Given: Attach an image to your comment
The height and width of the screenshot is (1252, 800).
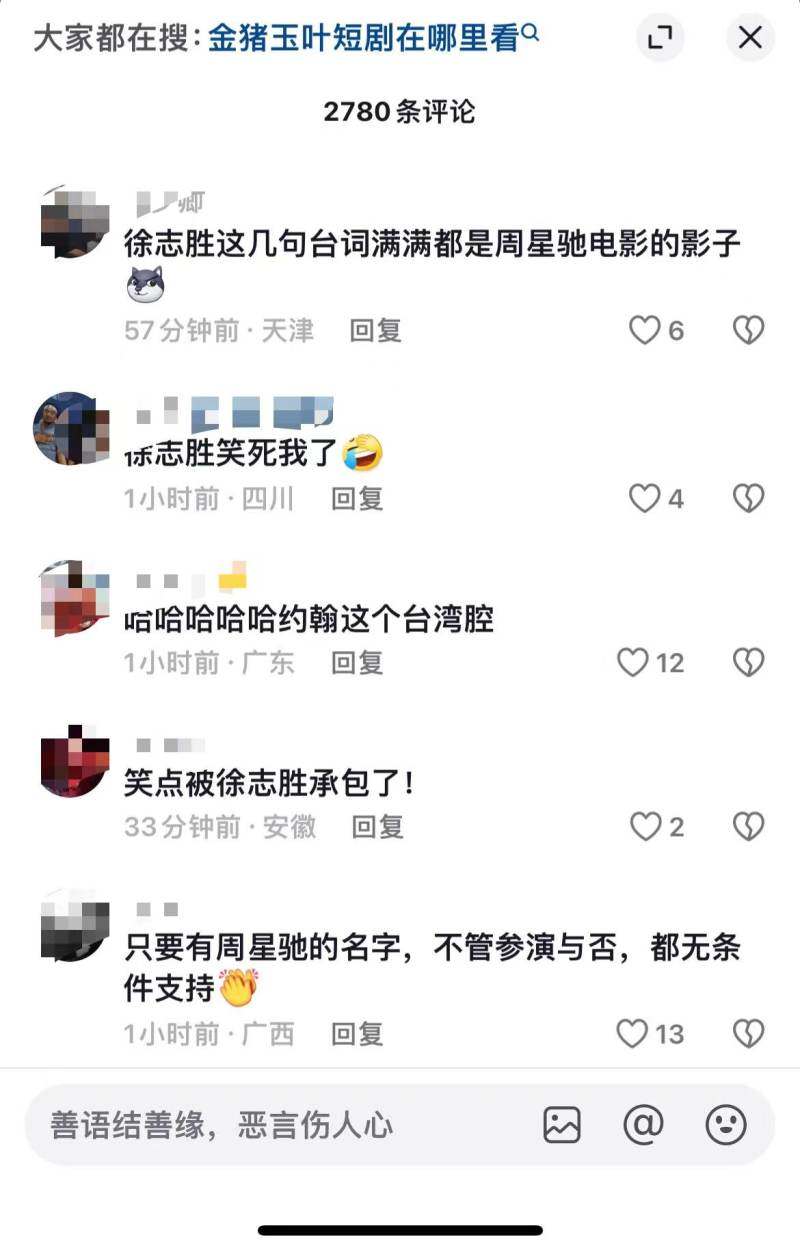Looking at the screenshot, I should point(562,1125).
